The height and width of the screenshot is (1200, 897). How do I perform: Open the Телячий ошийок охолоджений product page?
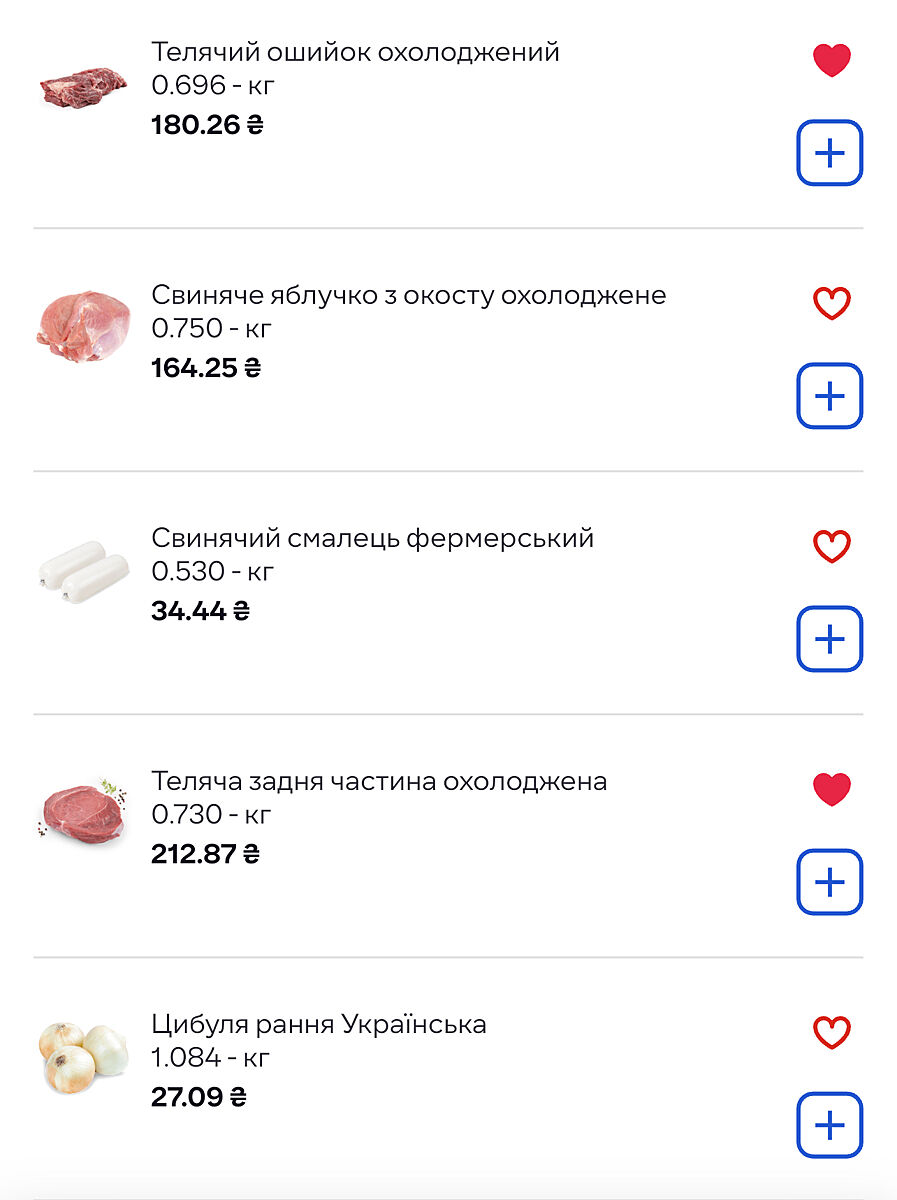(355, 52)
